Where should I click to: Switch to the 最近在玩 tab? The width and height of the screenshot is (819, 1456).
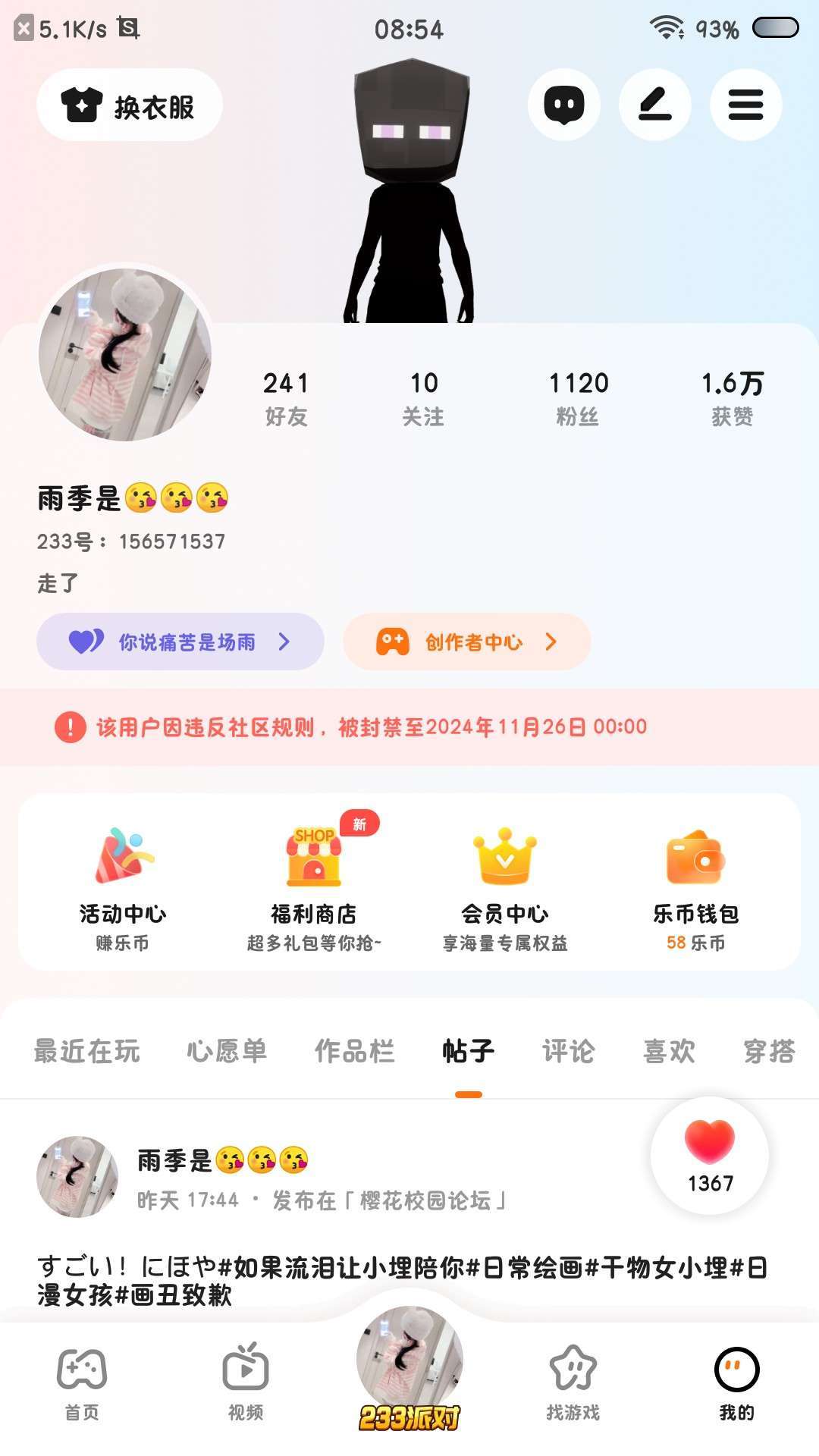pyautogui.click(x=87, y=1051)
